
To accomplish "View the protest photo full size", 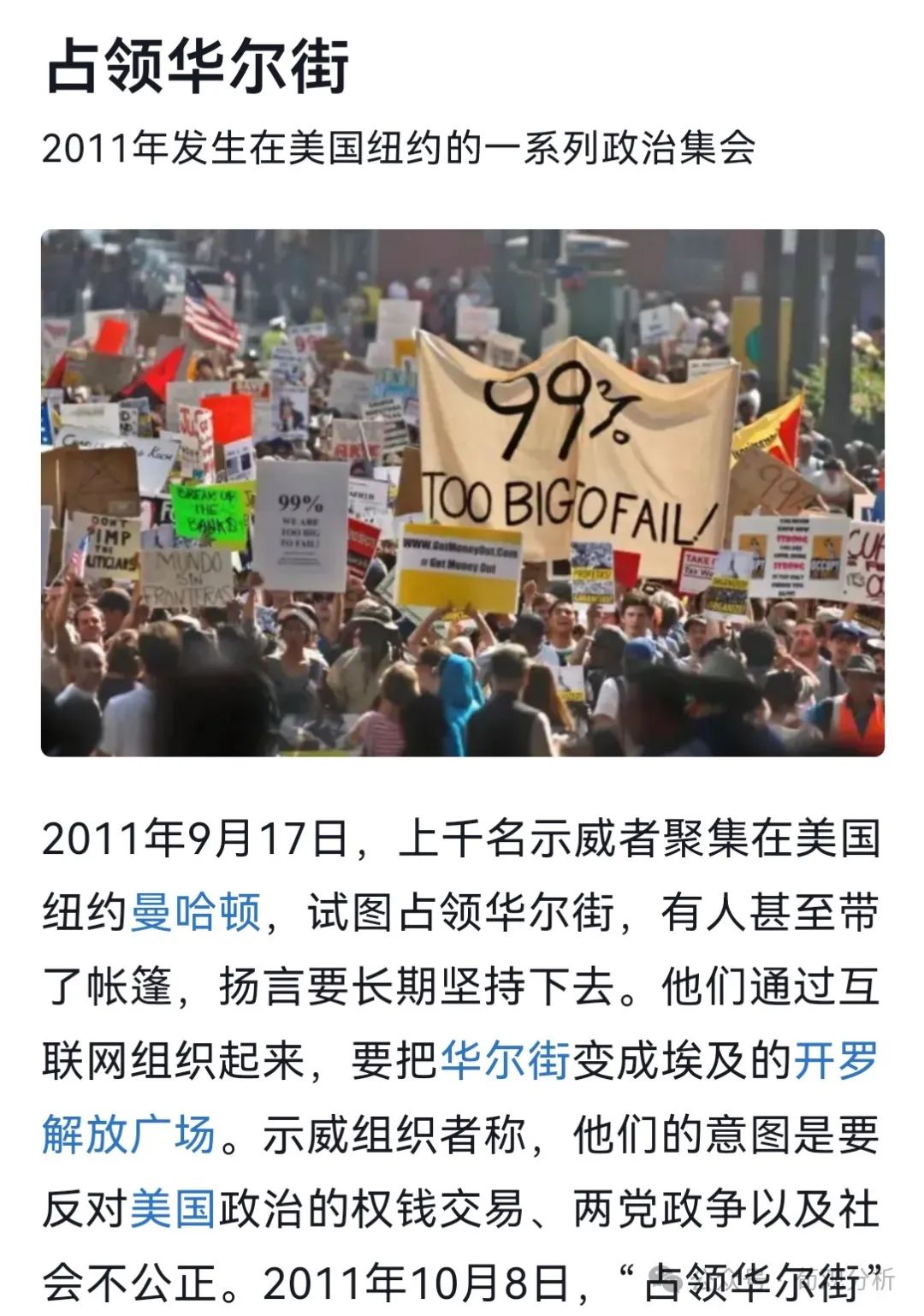I will pos(462,492).
